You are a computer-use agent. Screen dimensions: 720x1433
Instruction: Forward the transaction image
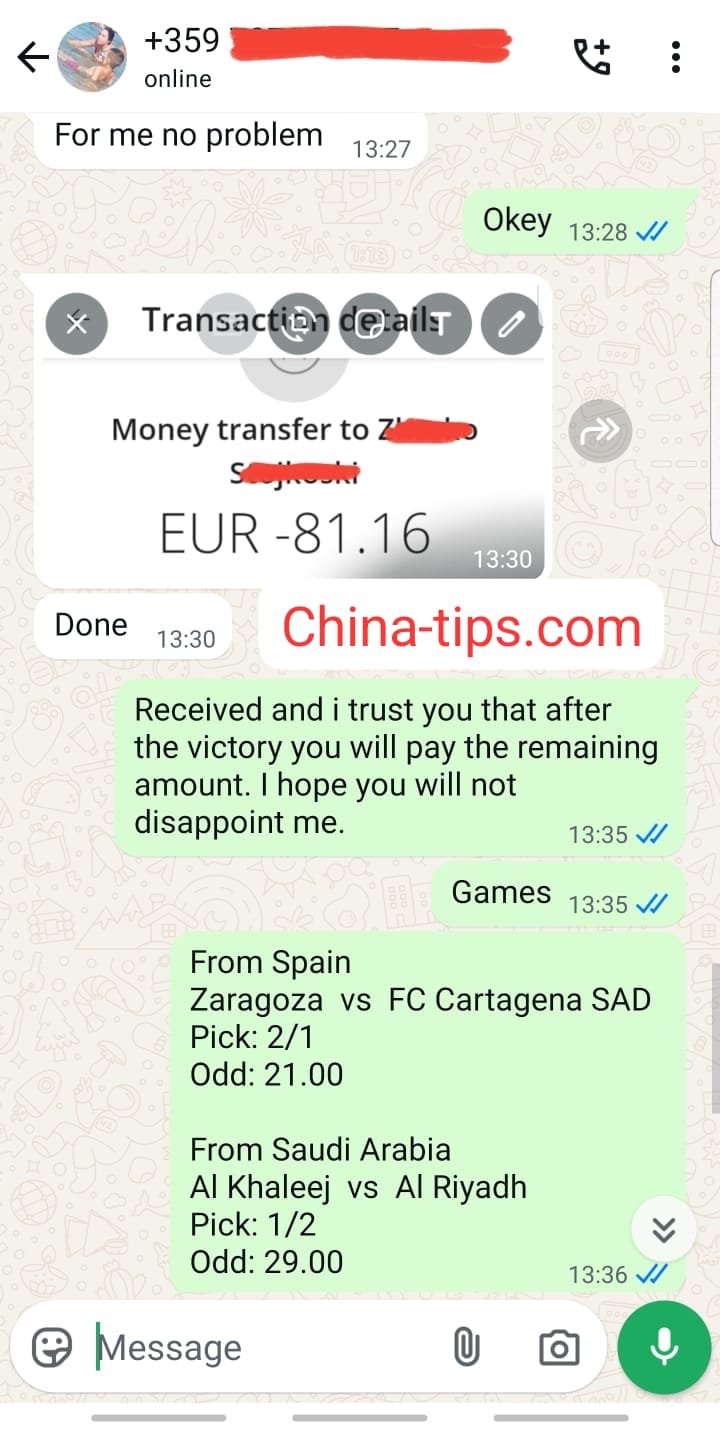click(x=600, y=431)
